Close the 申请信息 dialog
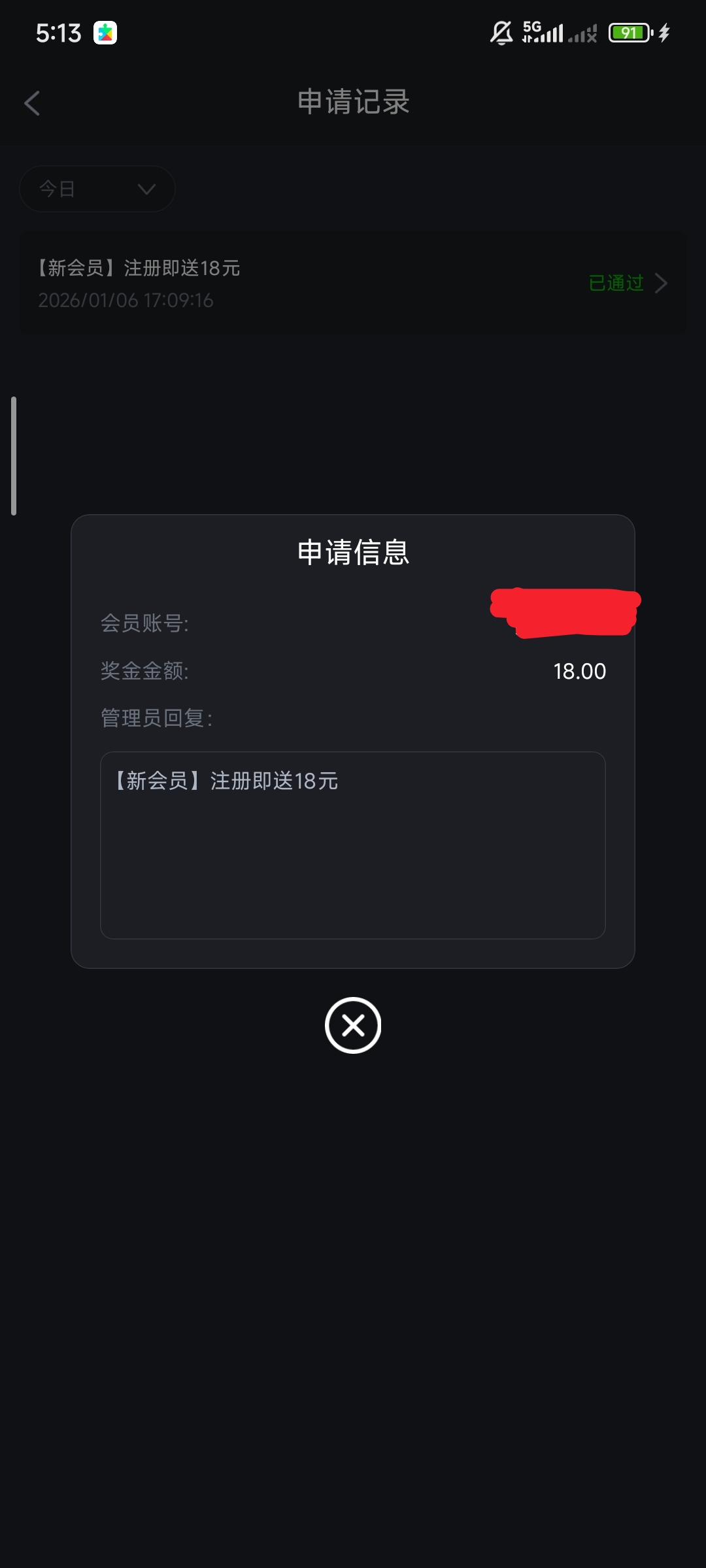The width and height of the screenshot is (706, 1568). [353, 1025]
